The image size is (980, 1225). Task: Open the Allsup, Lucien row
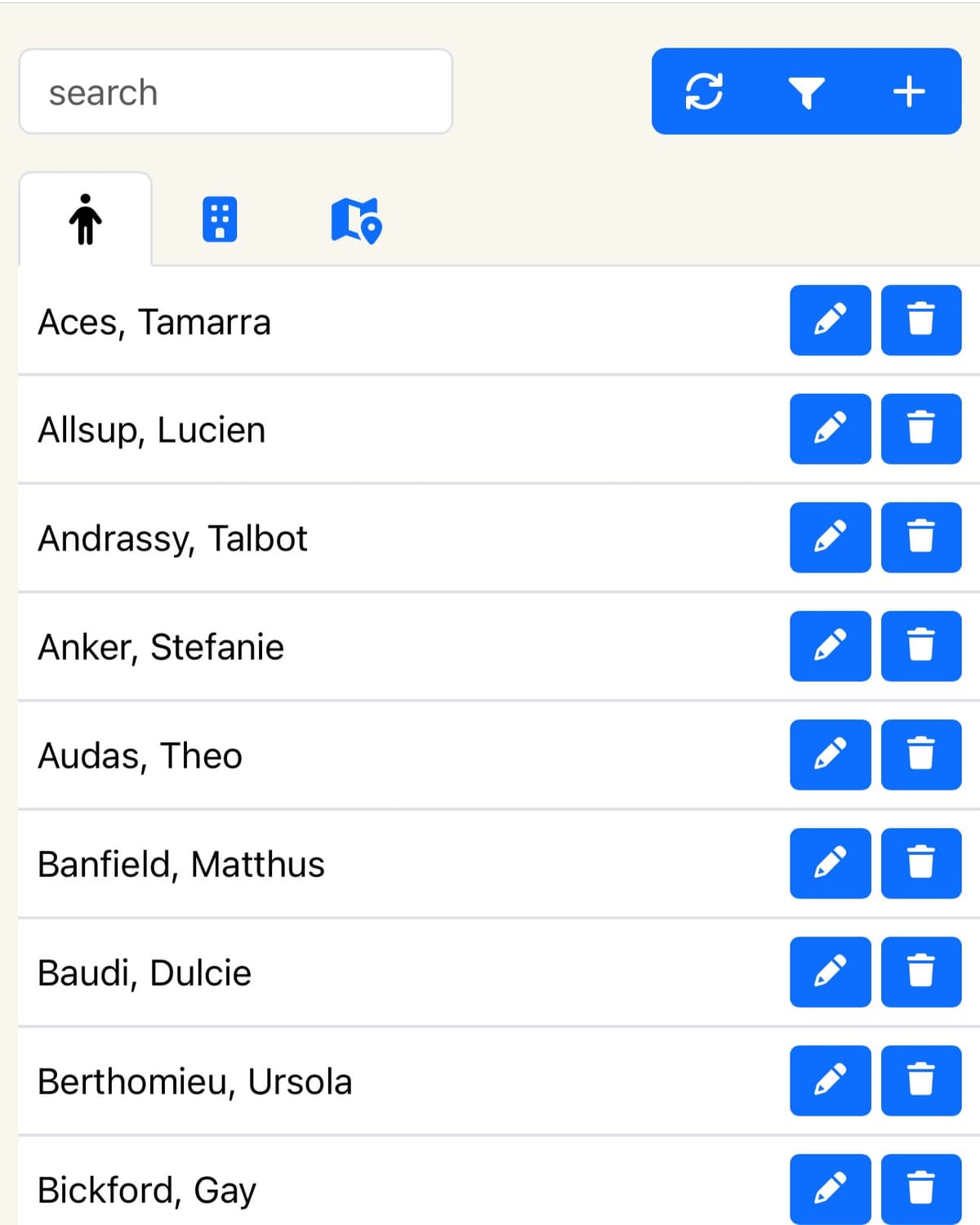(x=152, y=430)
